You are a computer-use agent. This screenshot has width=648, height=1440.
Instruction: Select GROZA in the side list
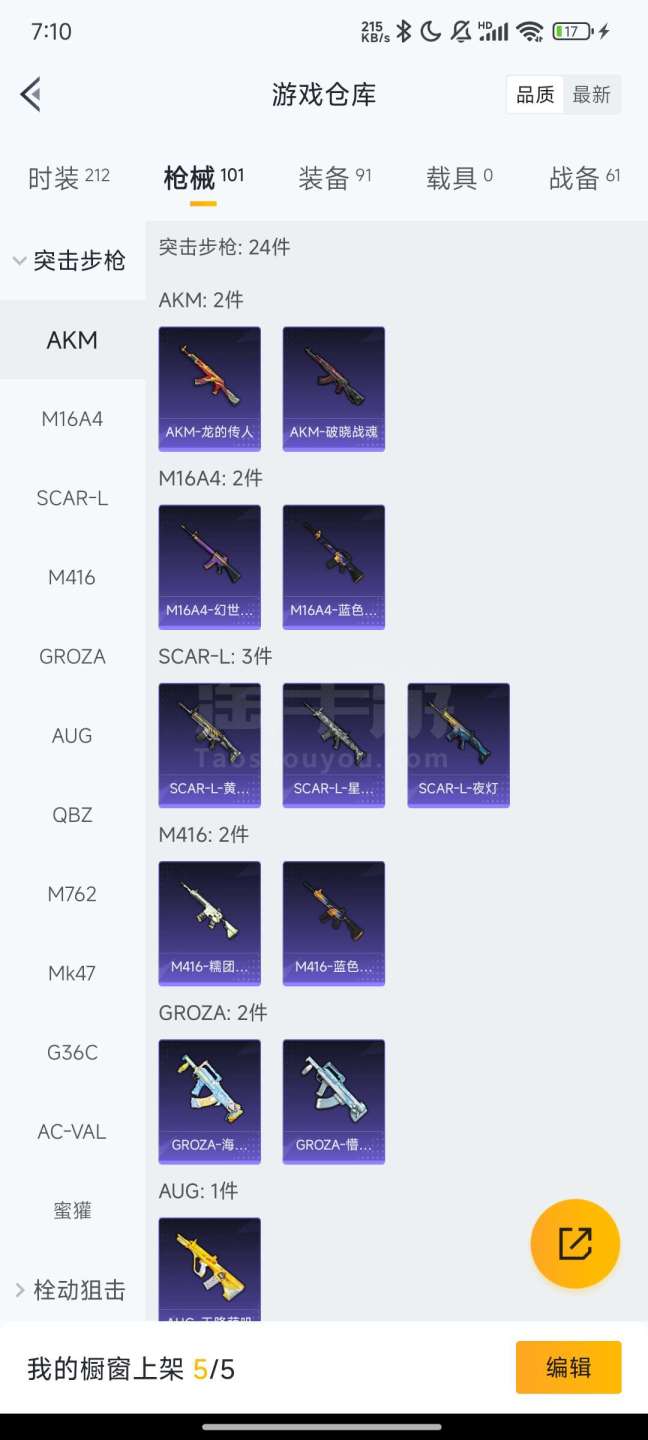[72, 657]
